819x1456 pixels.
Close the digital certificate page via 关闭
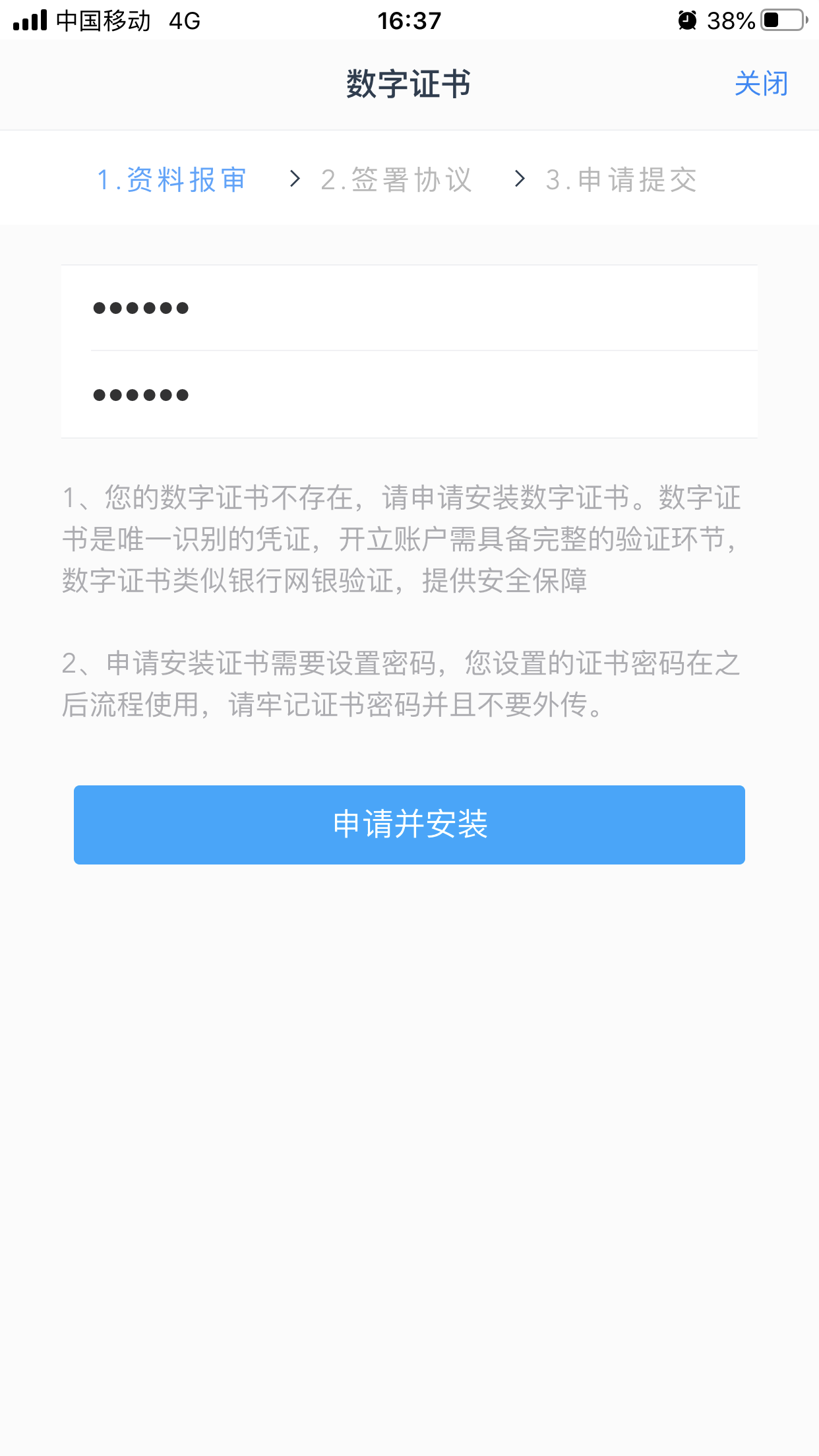tap(761, 84)
